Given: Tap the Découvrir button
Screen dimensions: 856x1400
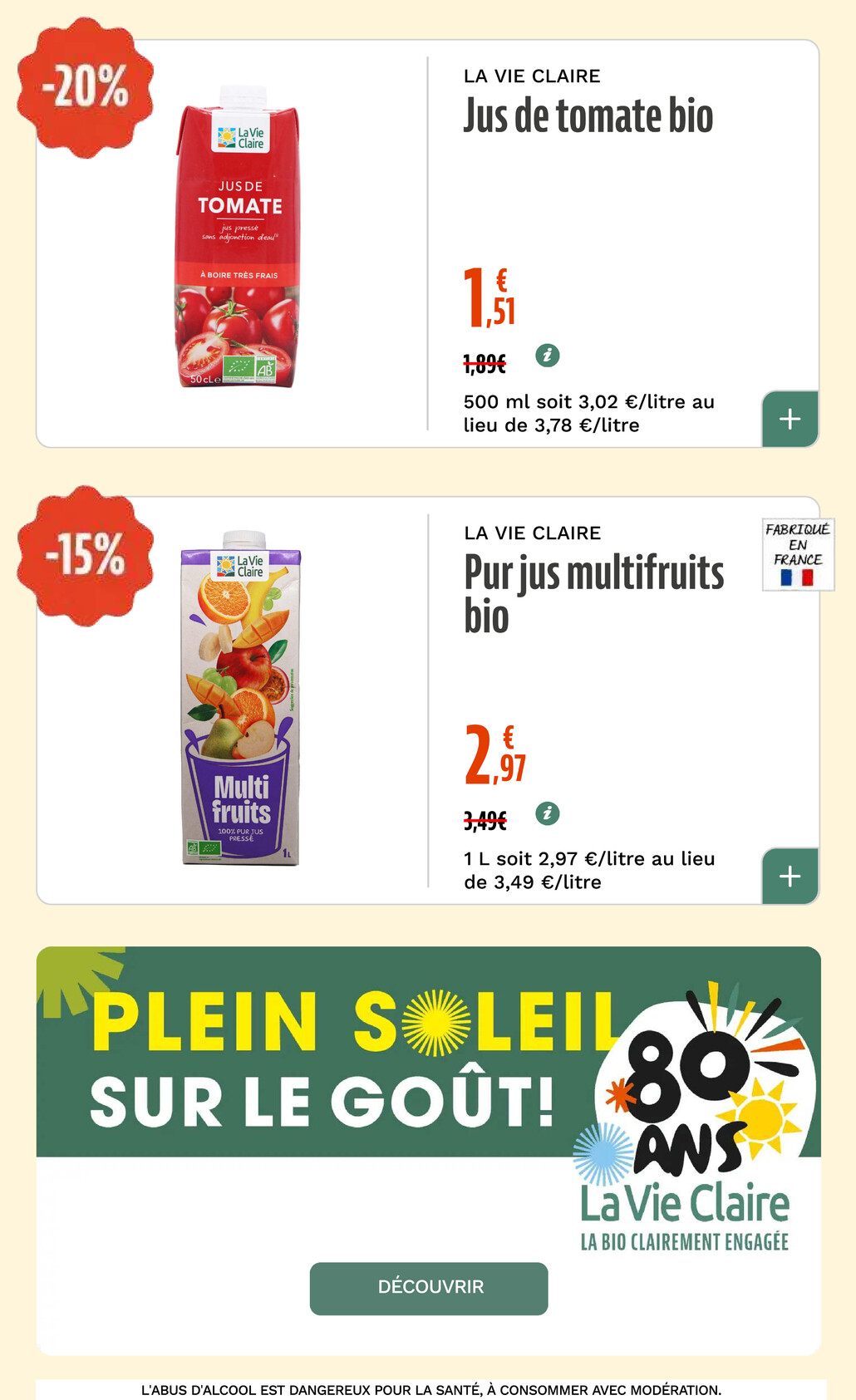Looking at the screenshot, I should pos(429,1288).
